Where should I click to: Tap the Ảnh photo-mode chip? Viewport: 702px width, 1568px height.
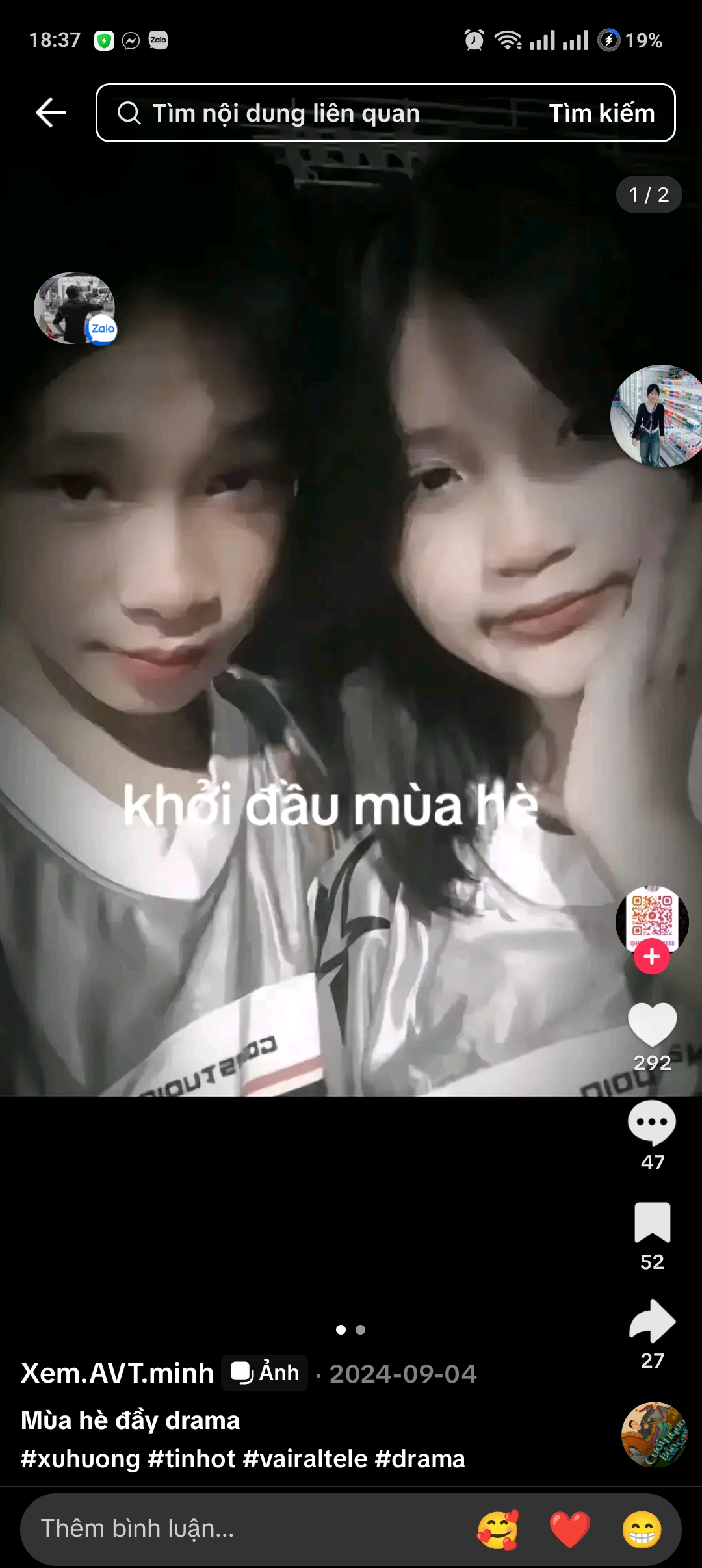(x=265, y=1373)
